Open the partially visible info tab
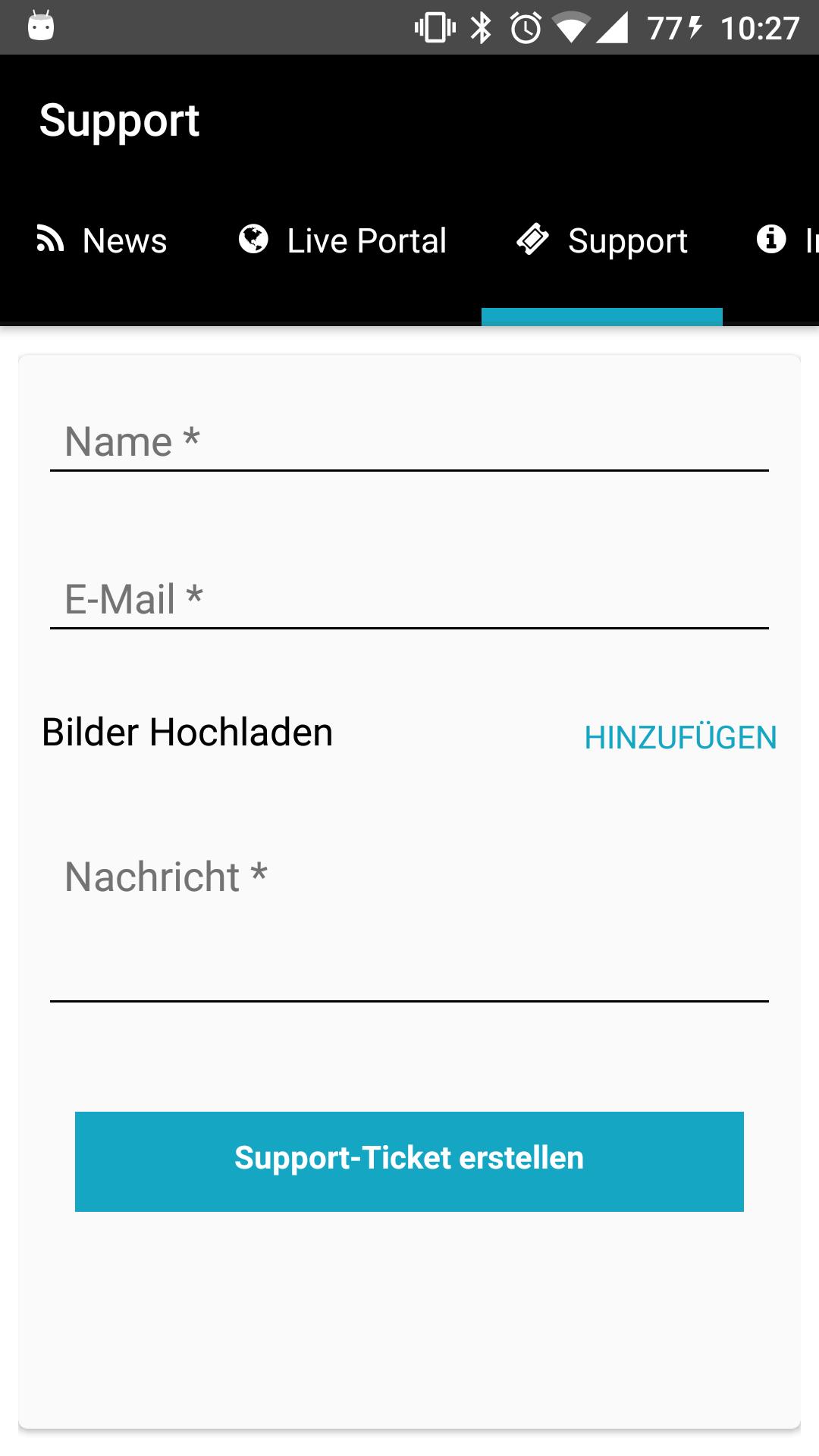819x1456 pixels. pos(785,241)
